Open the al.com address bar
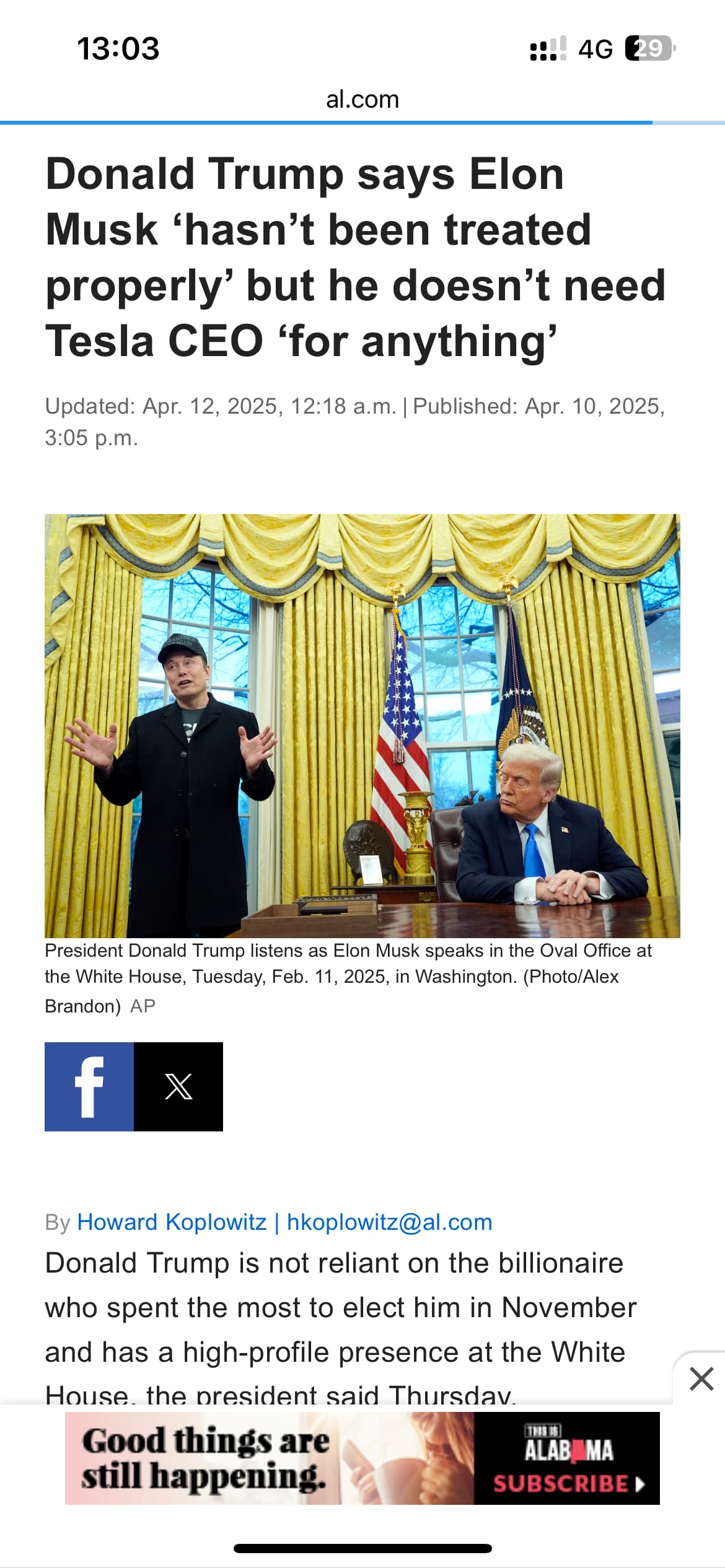Viewport: 725px width, 1568px height. click(x=362, y=99)
